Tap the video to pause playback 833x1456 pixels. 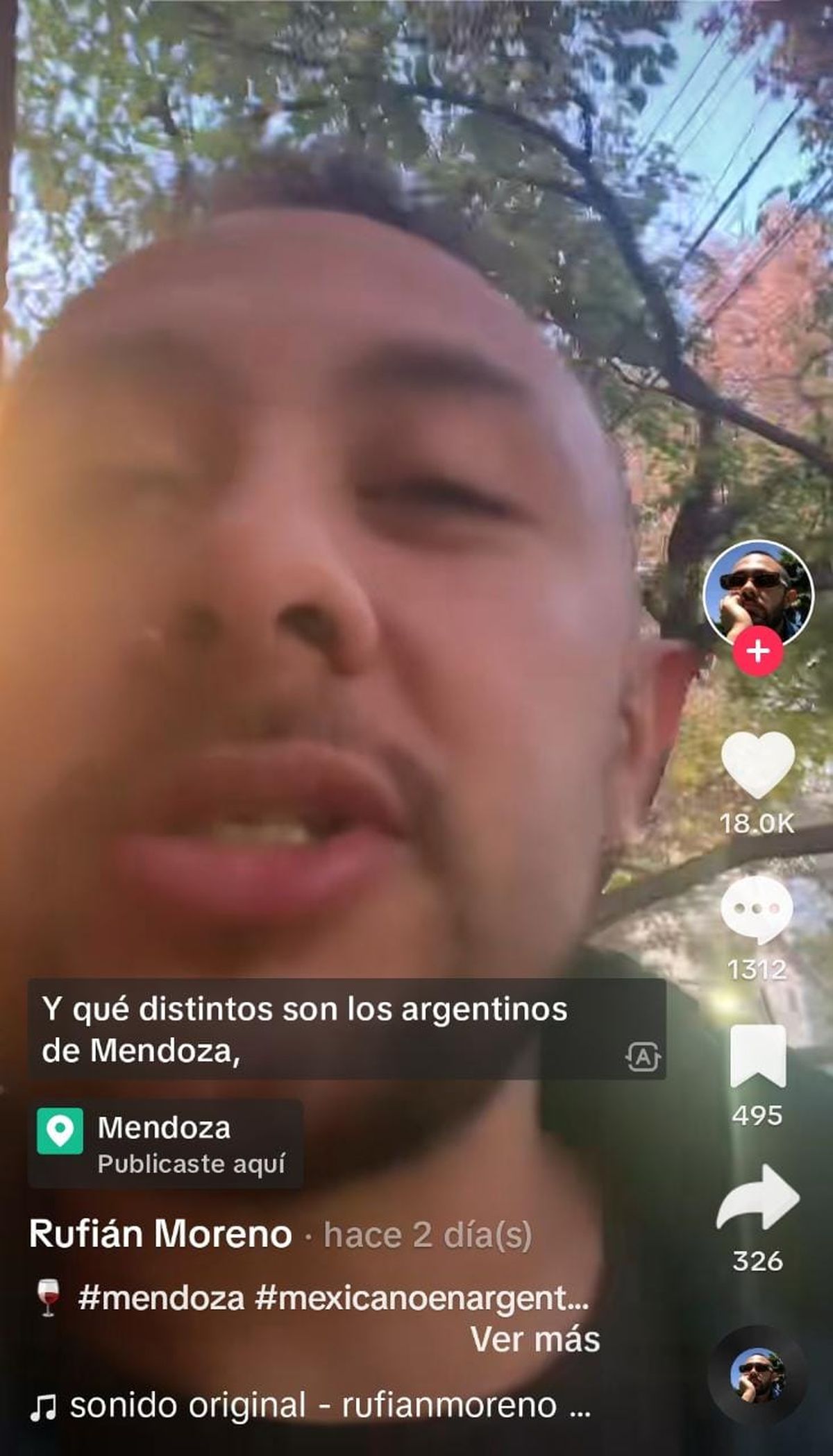coord(347,486)
